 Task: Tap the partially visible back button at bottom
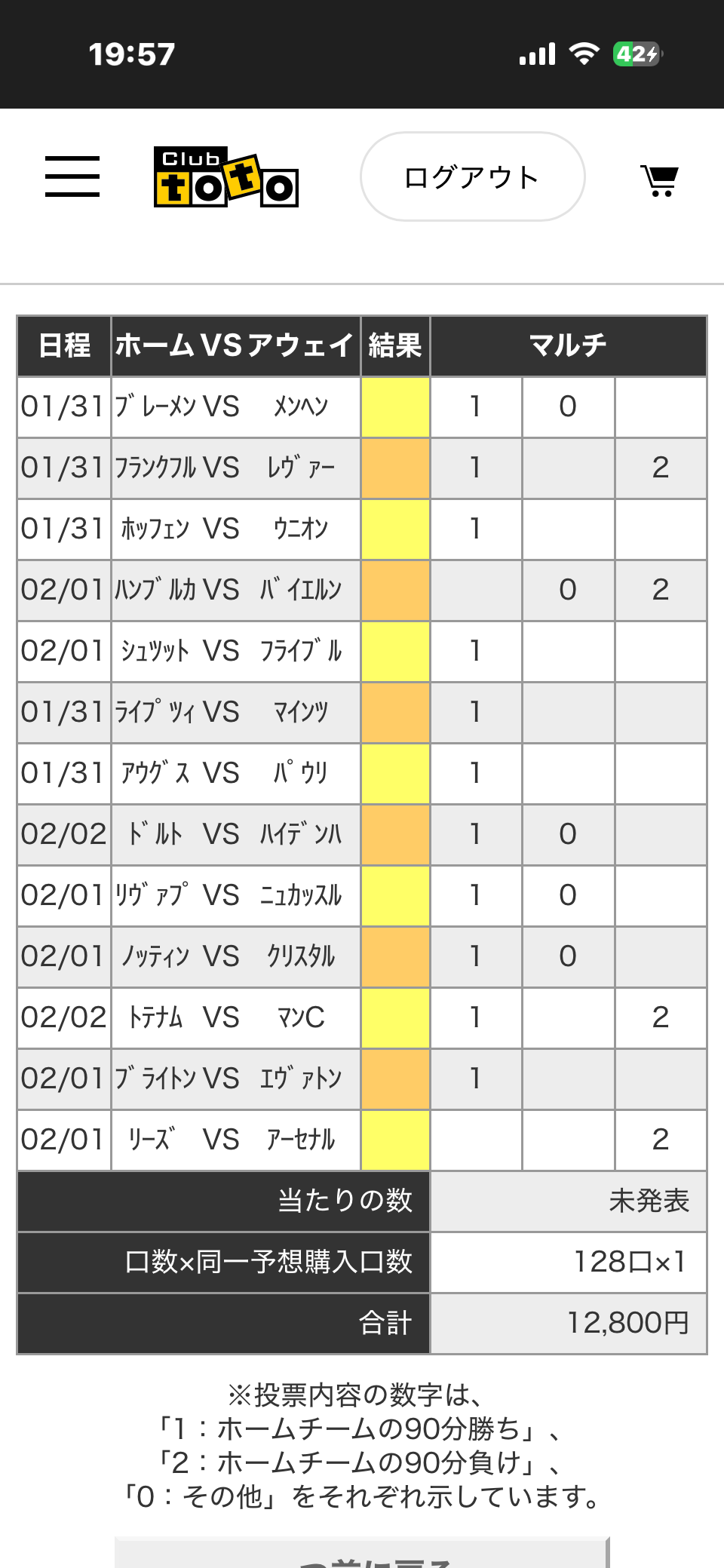(362, 1553)
